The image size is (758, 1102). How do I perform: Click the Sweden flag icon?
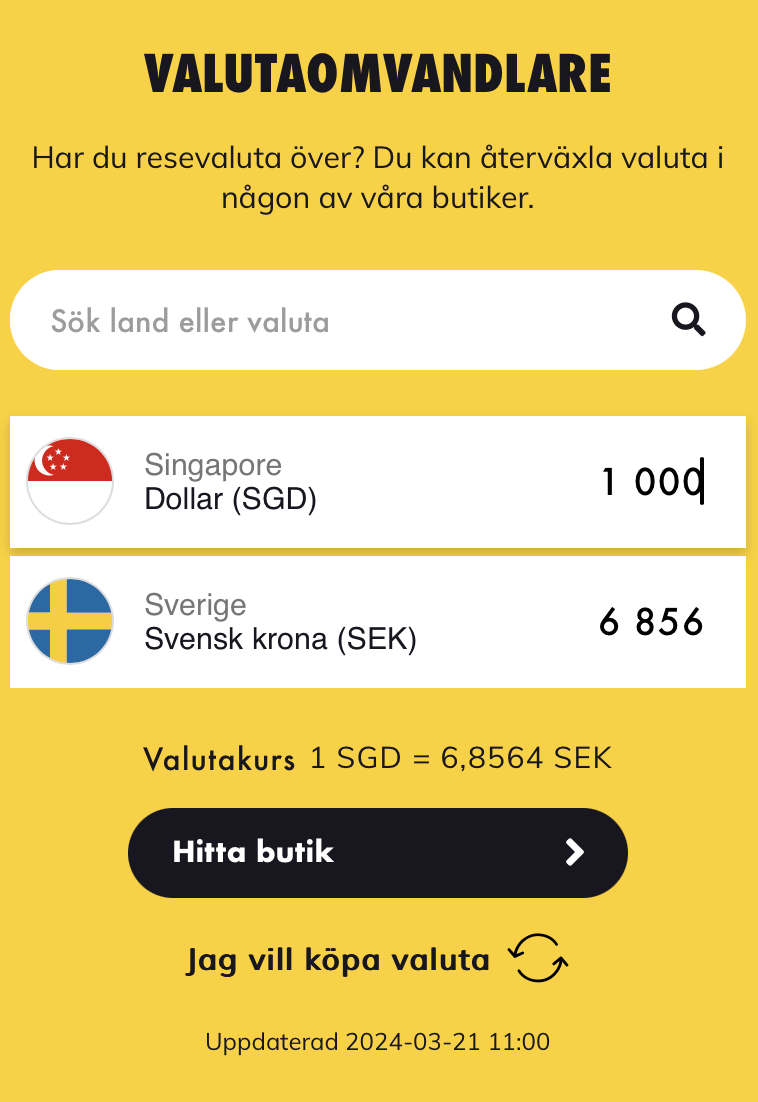pos(70,621)
